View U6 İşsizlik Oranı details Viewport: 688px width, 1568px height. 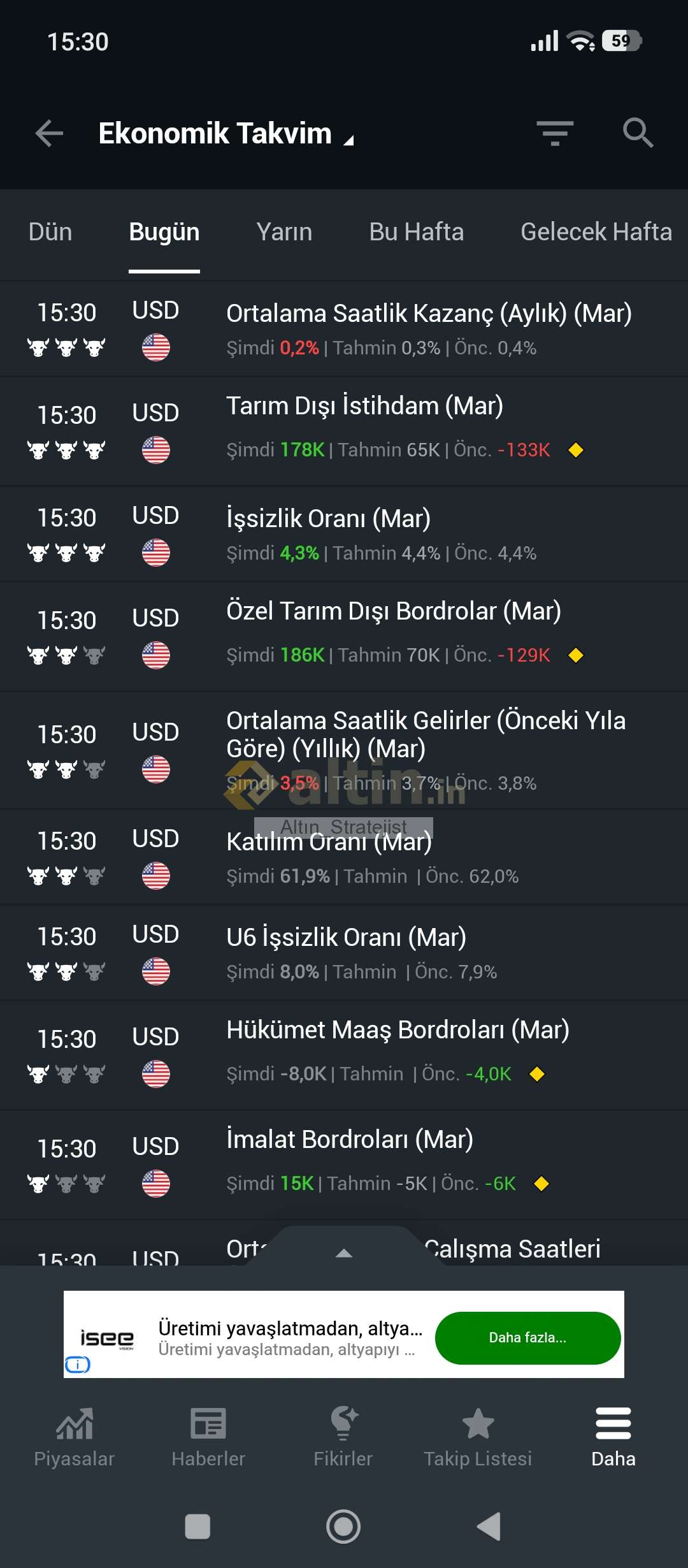coord(346,938)
